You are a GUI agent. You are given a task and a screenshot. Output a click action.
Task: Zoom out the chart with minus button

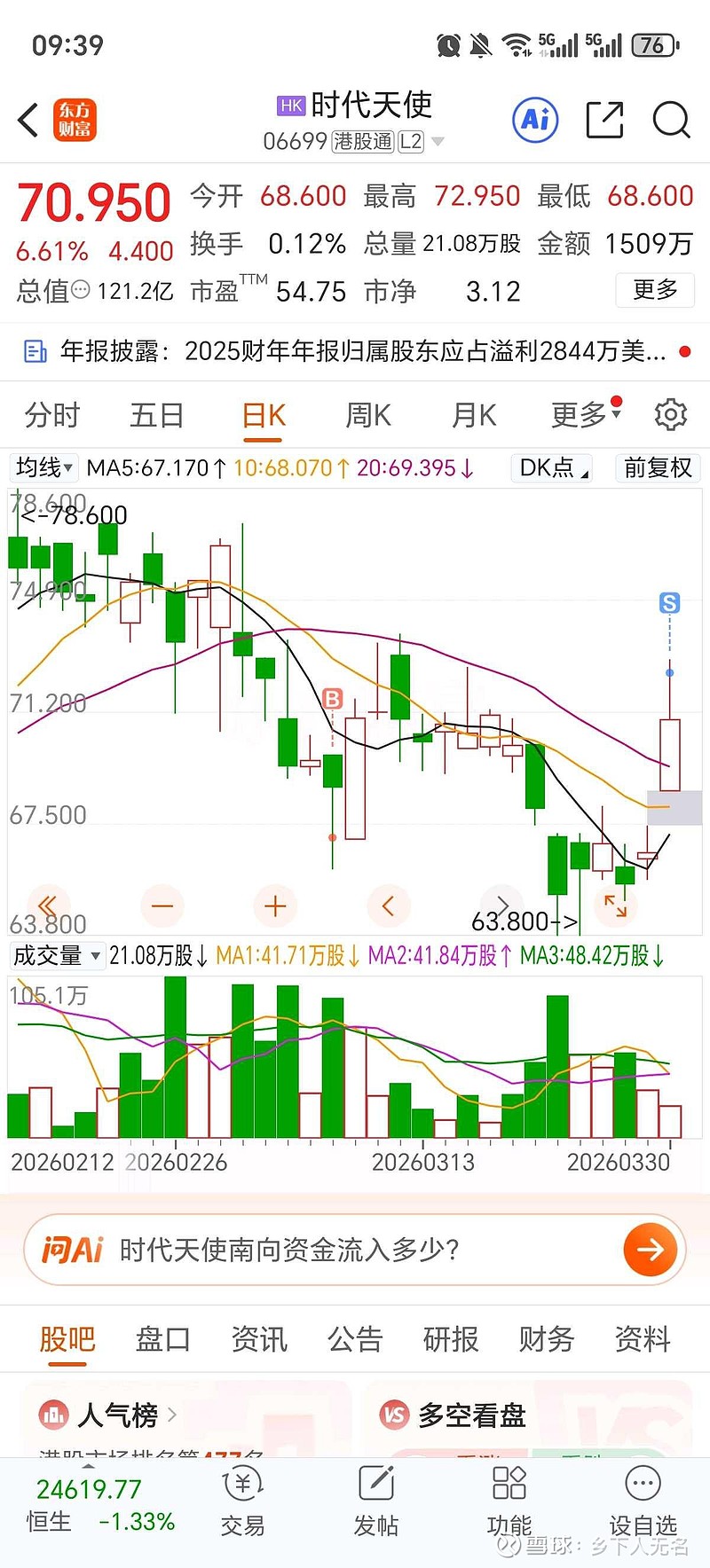point(162,906)
